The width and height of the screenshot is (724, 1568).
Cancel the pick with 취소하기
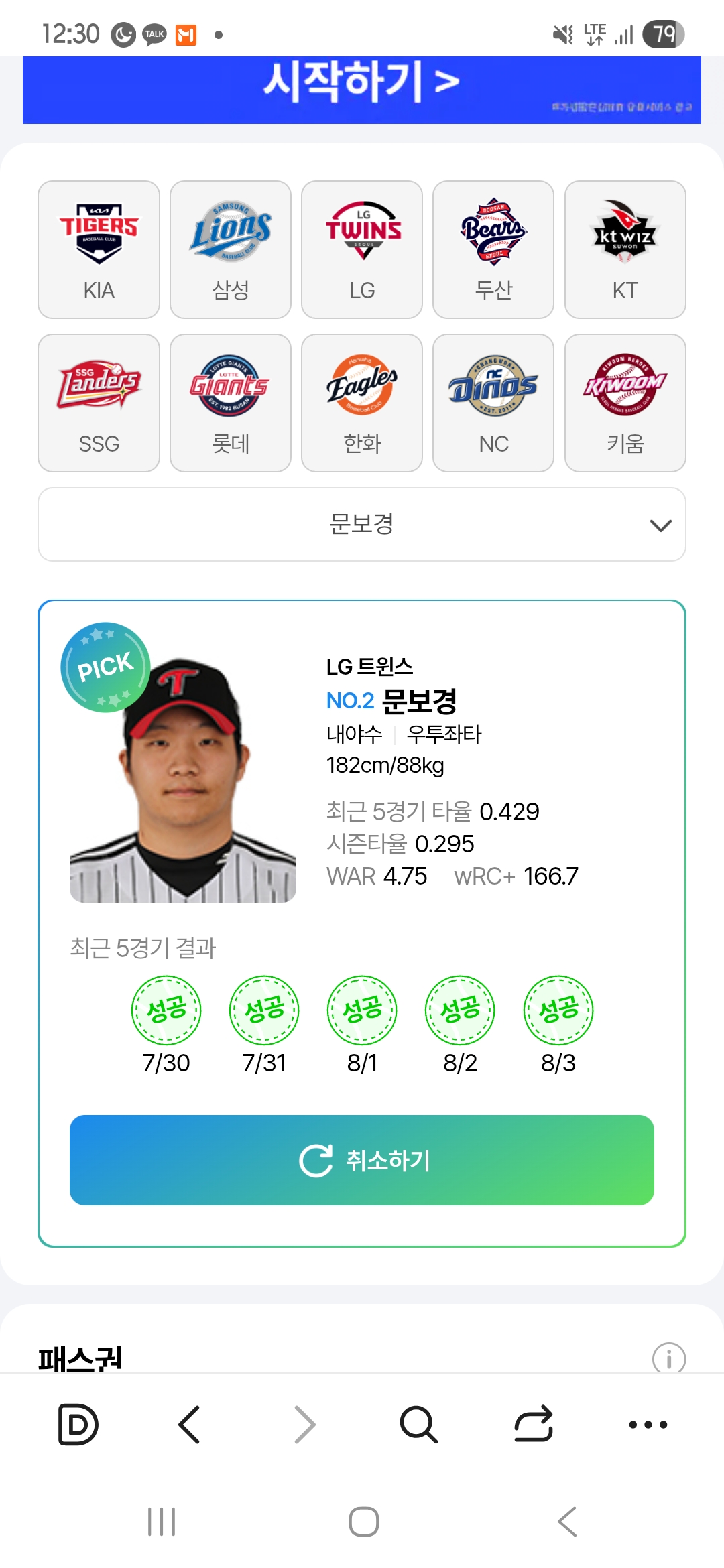pyautogui.click(x=362, y=1160)
